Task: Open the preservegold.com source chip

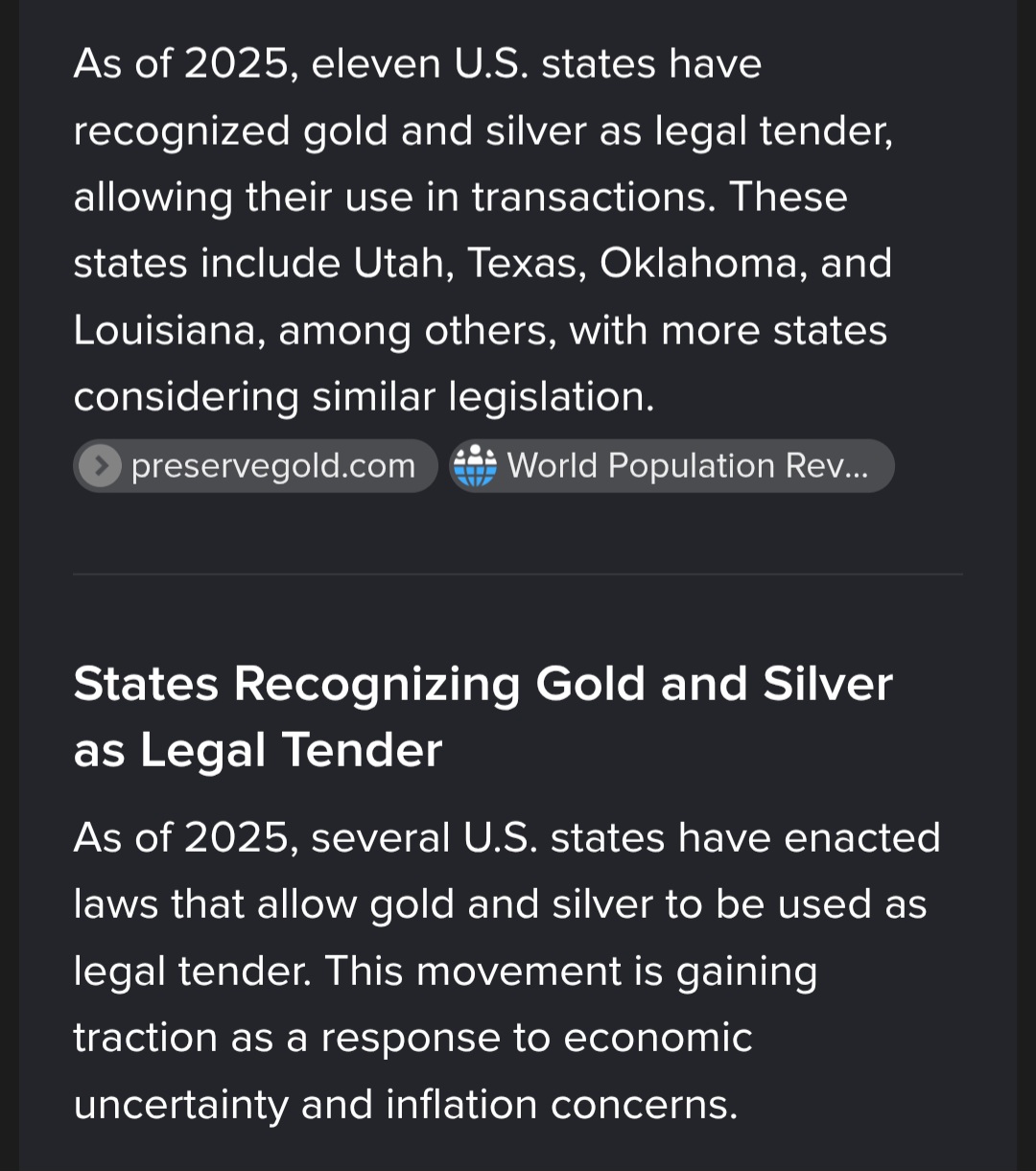Action: tap(255, 466)
